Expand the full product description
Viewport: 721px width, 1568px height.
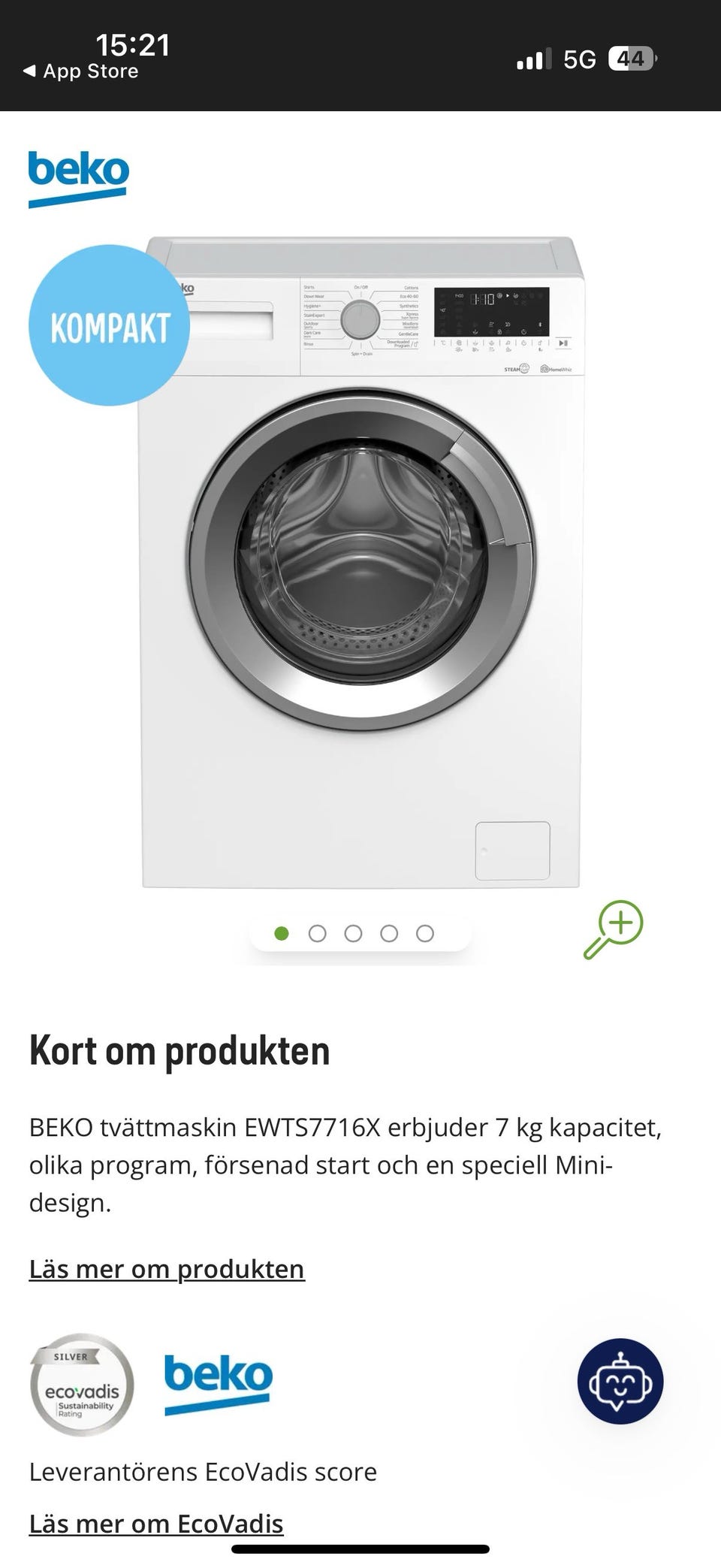tap(167, 1268)
